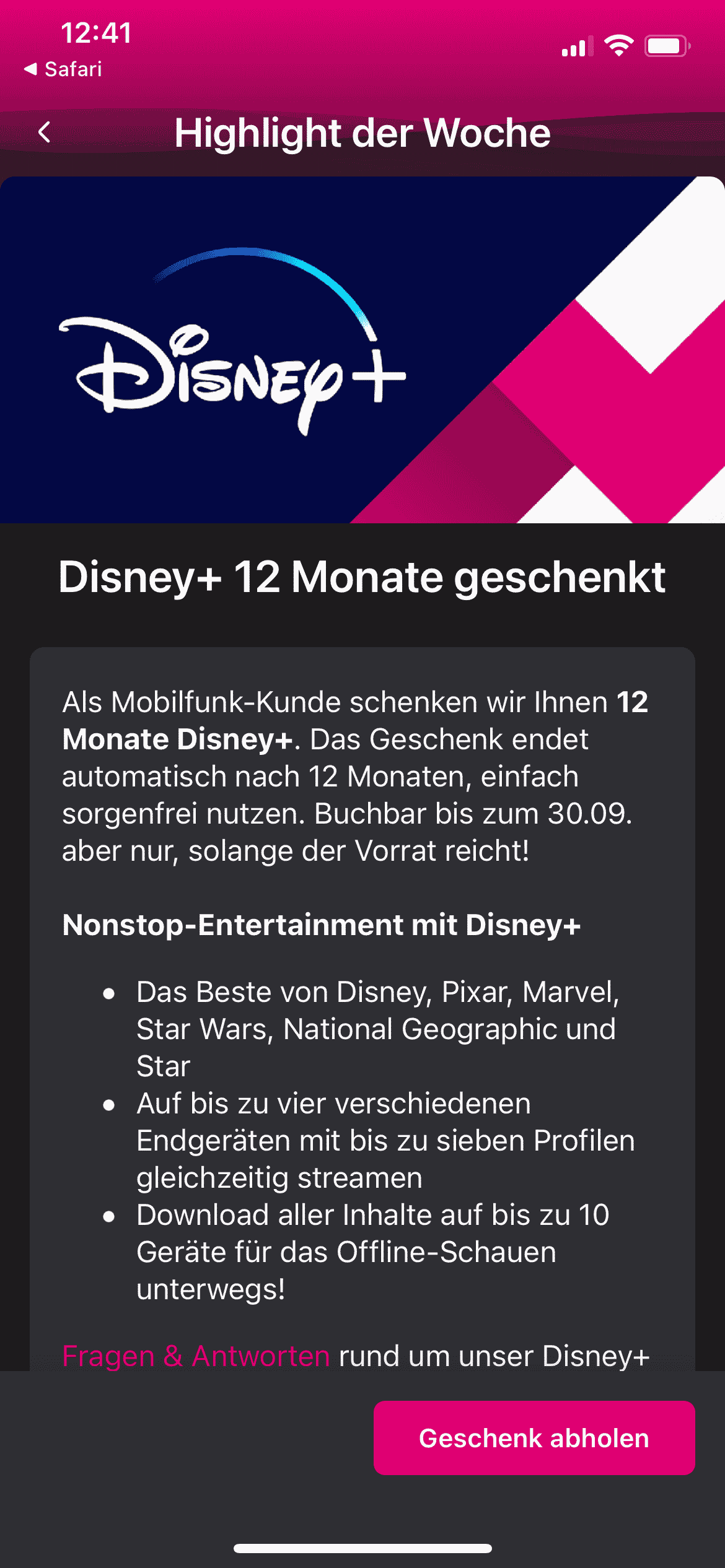Tap the Geschenk abholen button
This screenshot has height=1568, width=725.
click(534, 1437)
